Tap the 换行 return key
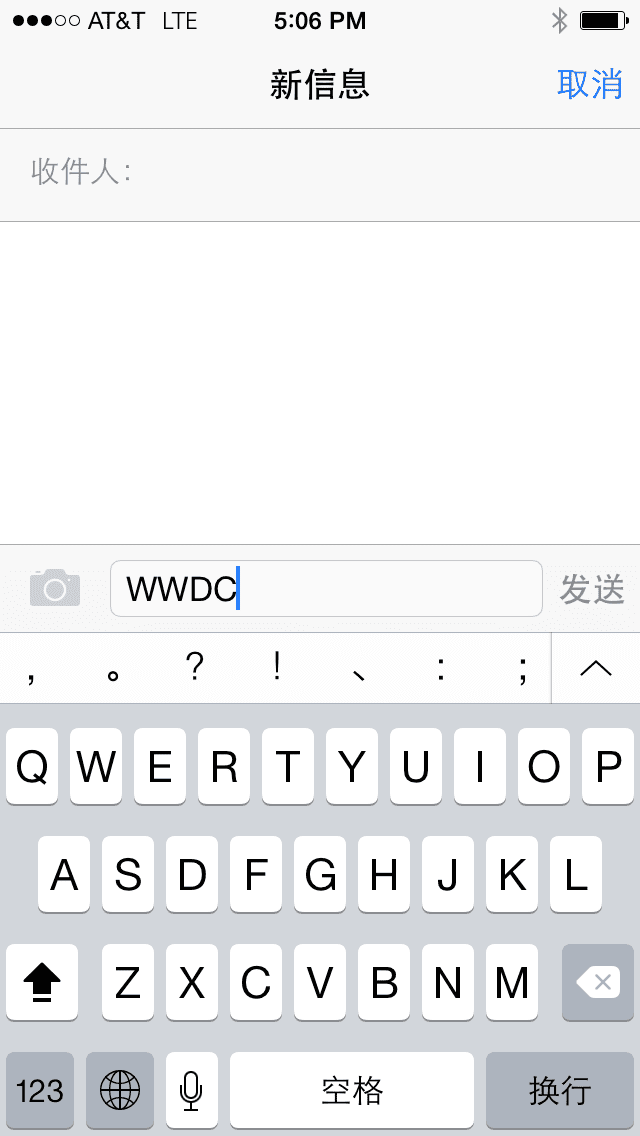 coord(560,1090)
